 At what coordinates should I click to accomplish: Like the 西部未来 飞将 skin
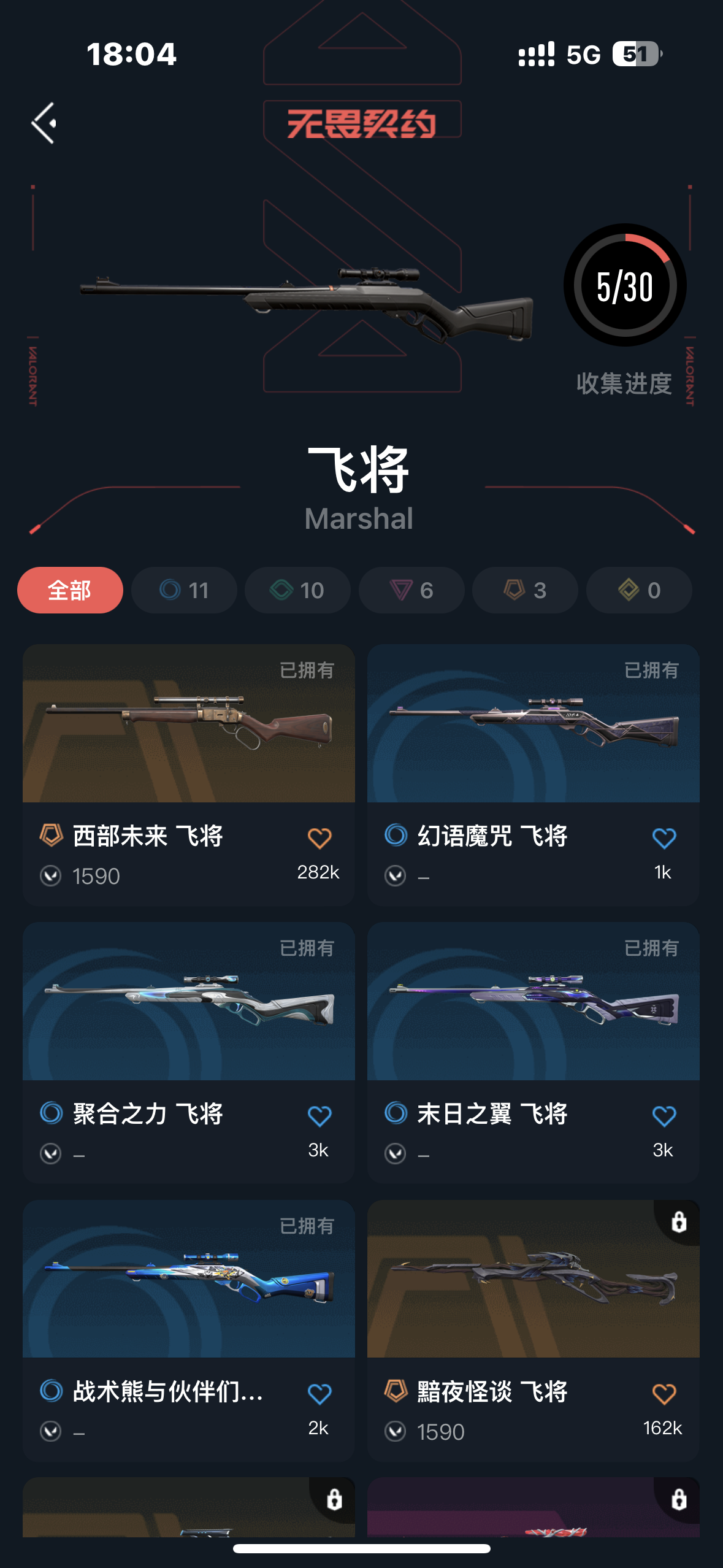pos(319,838)
